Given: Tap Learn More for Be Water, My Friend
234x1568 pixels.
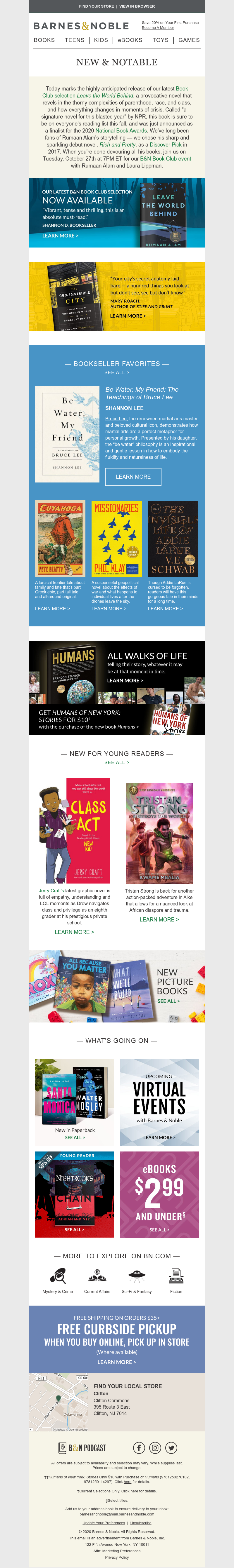Looking at the screenshot, I should point(133,477).
